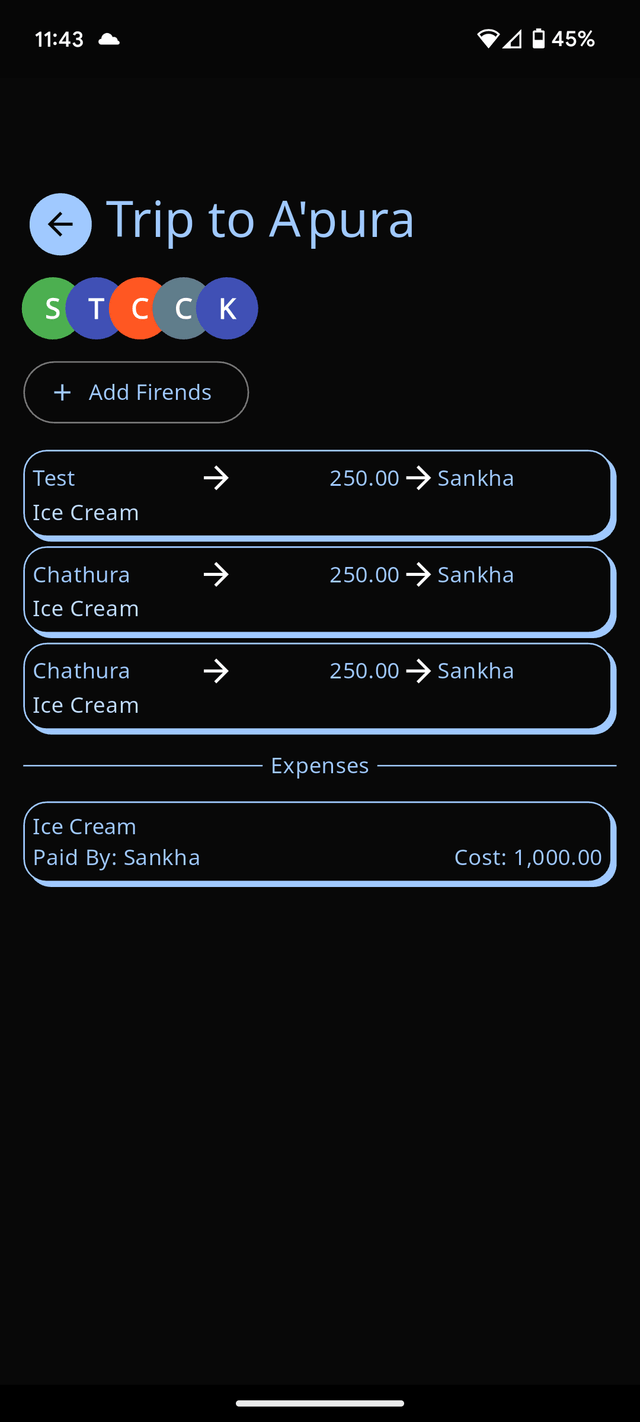
Task: Tap the Add Firends button
Action: tap(136, 392)
